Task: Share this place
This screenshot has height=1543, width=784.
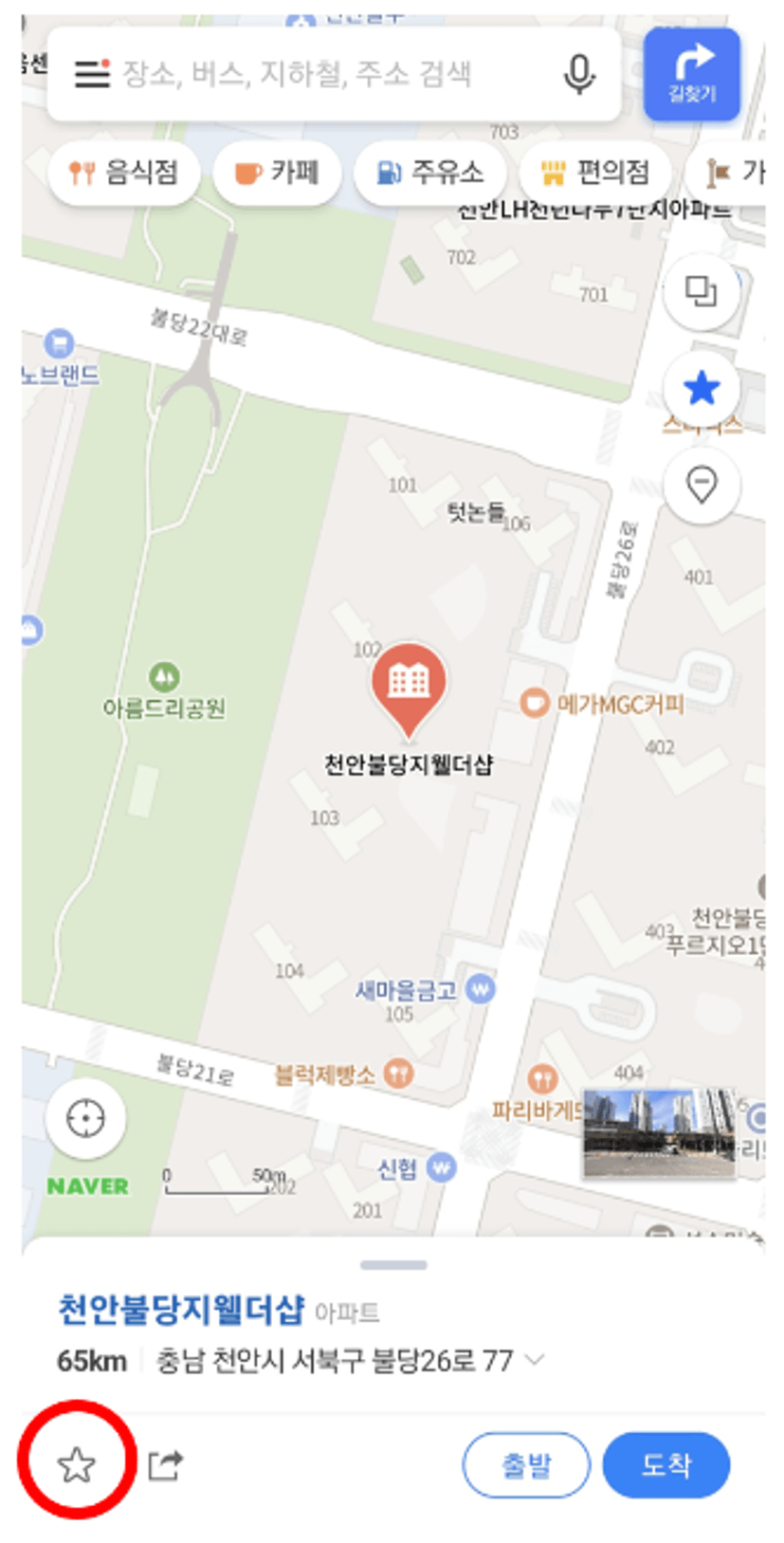Action: click(x=165, y=1465)
